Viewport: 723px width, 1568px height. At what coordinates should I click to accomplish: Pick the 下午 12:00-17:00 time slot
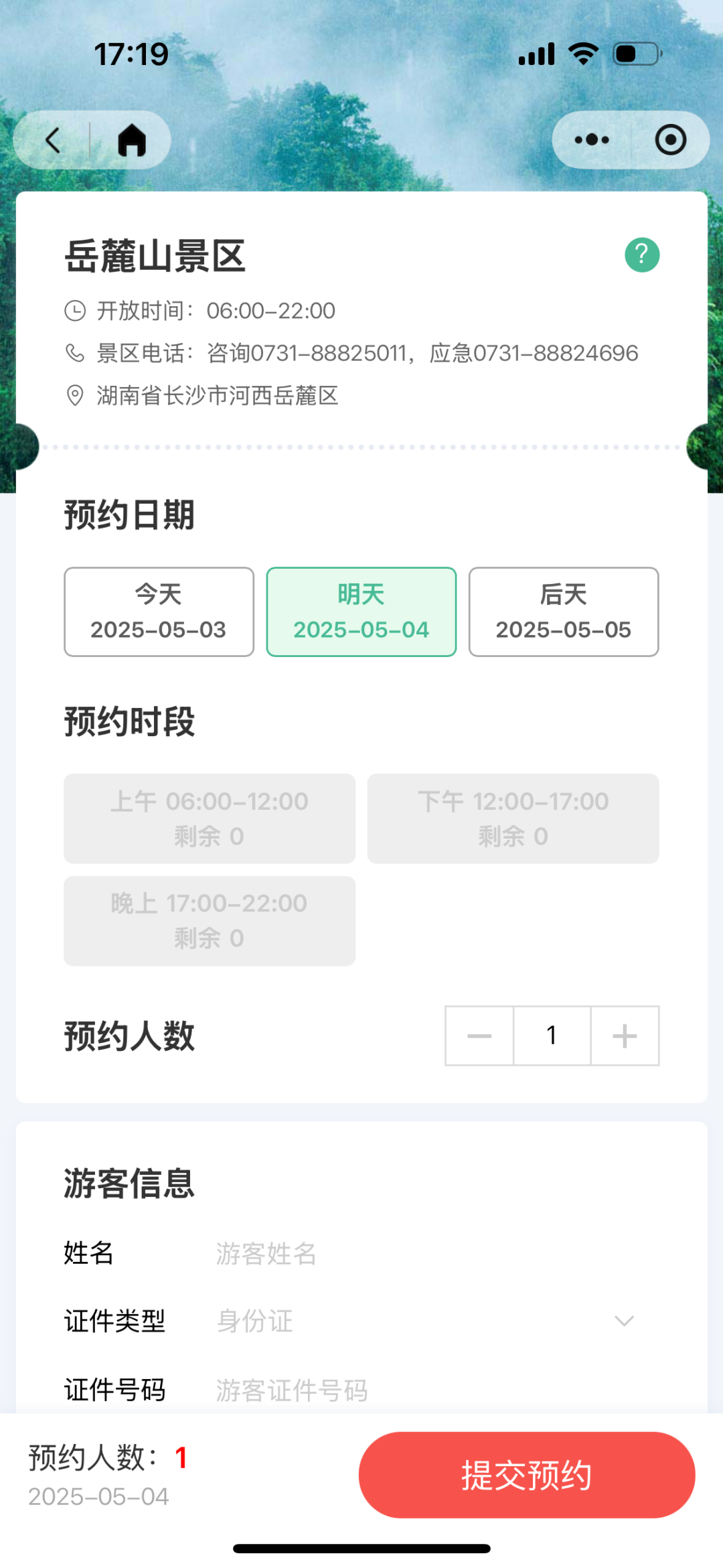tap(513, 818)
